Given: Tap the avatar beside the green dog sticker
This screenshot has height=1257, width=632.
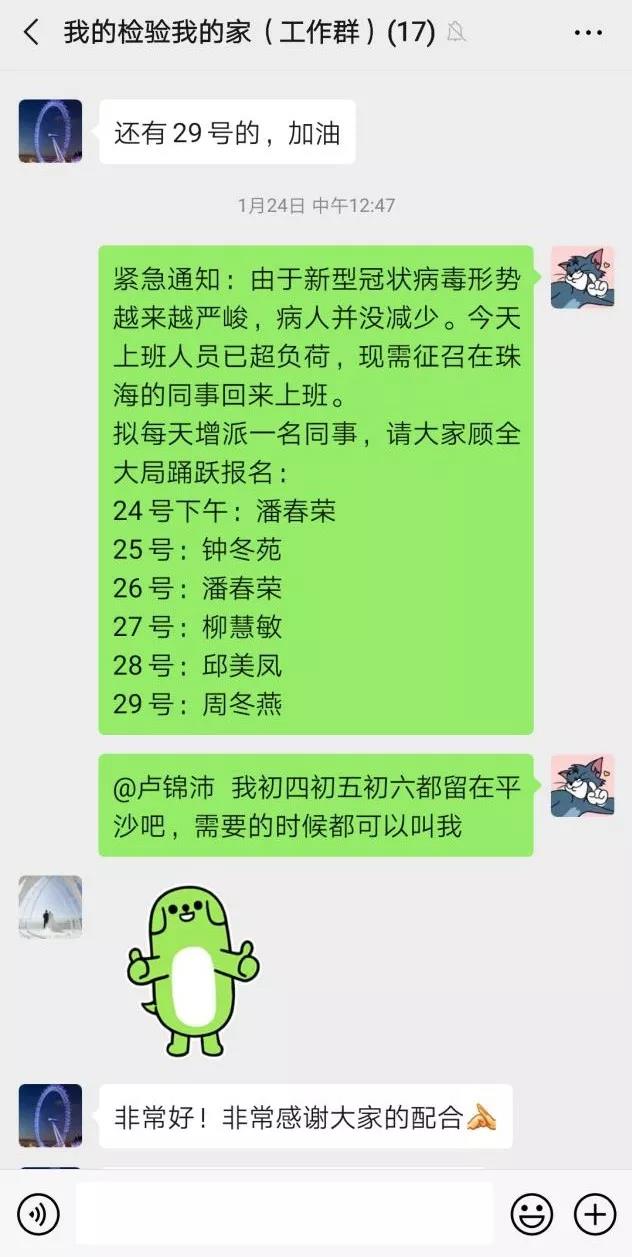Looking at the screenshot, I should 50,907.
